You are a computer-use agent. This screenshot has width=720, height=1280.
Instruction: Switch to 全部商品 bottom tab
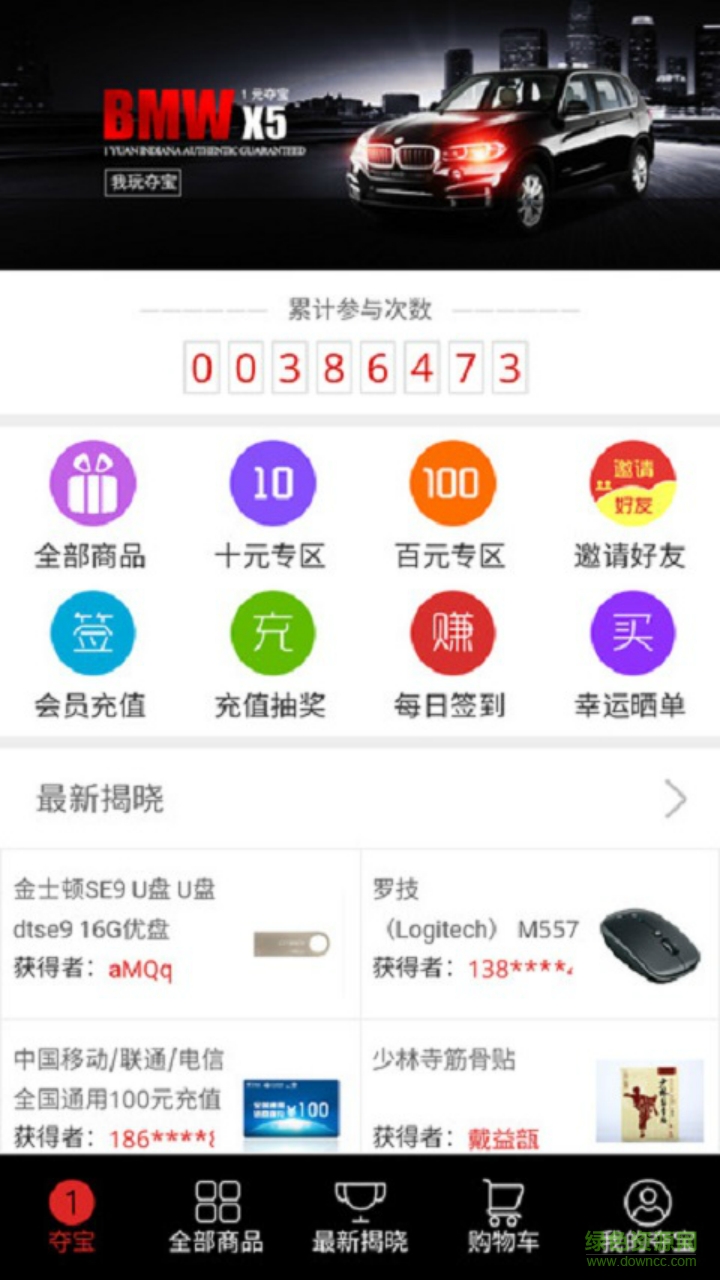pyautogui.click(x=216, y=1217)
